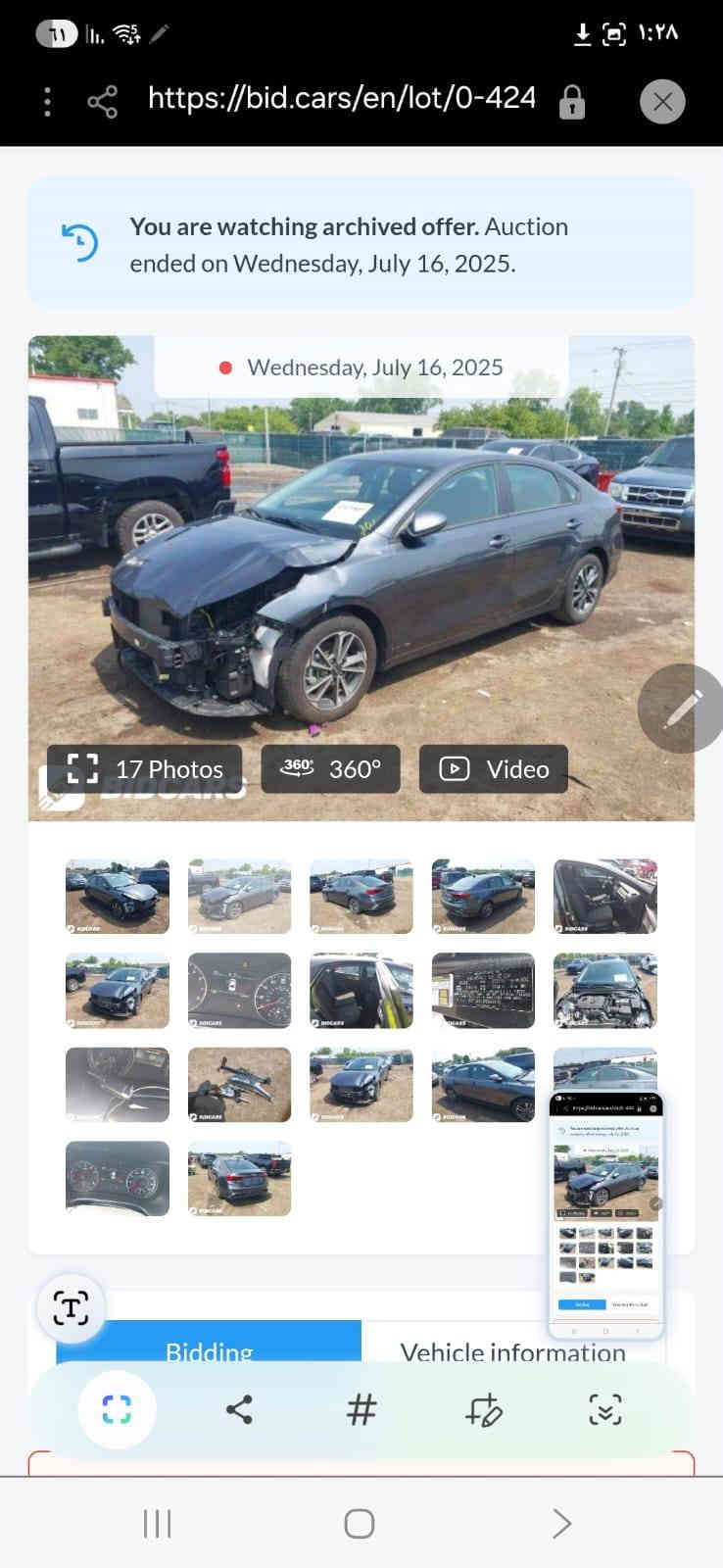View the 360° car view

331,769
